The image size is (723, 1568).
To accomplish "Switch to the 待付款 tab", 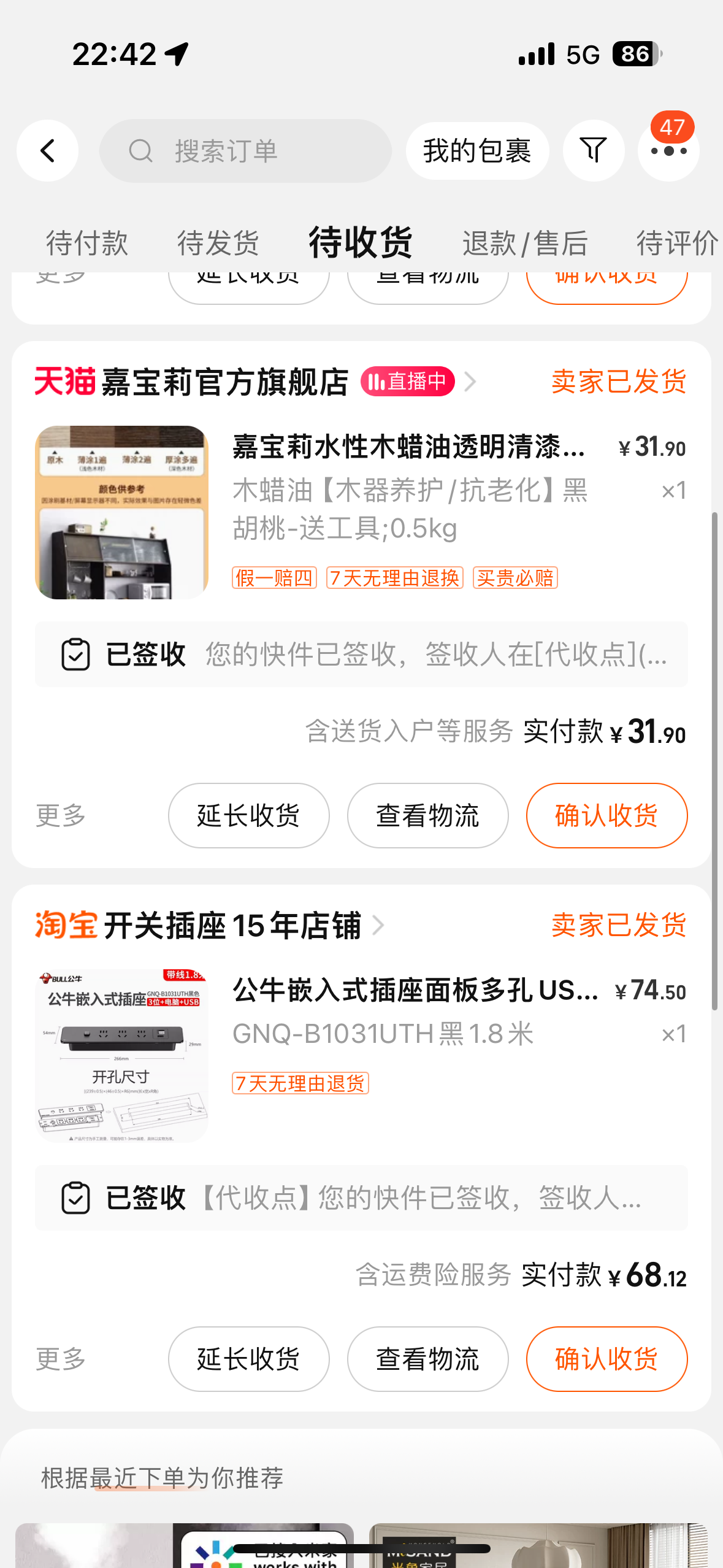I will 87,243.
